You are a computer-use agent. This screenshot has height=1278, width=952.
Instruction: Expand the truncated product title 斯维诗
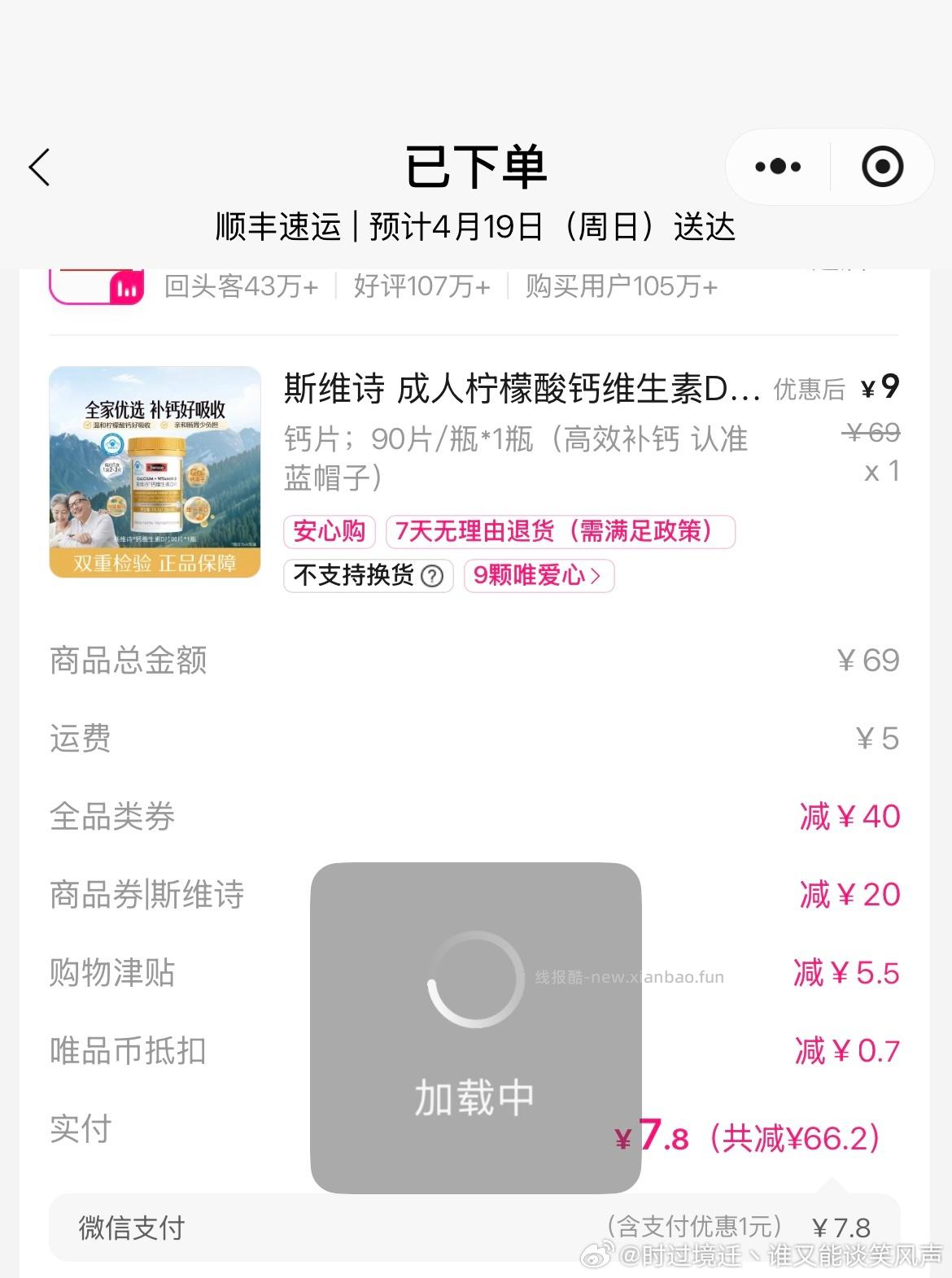pos(521,389)
